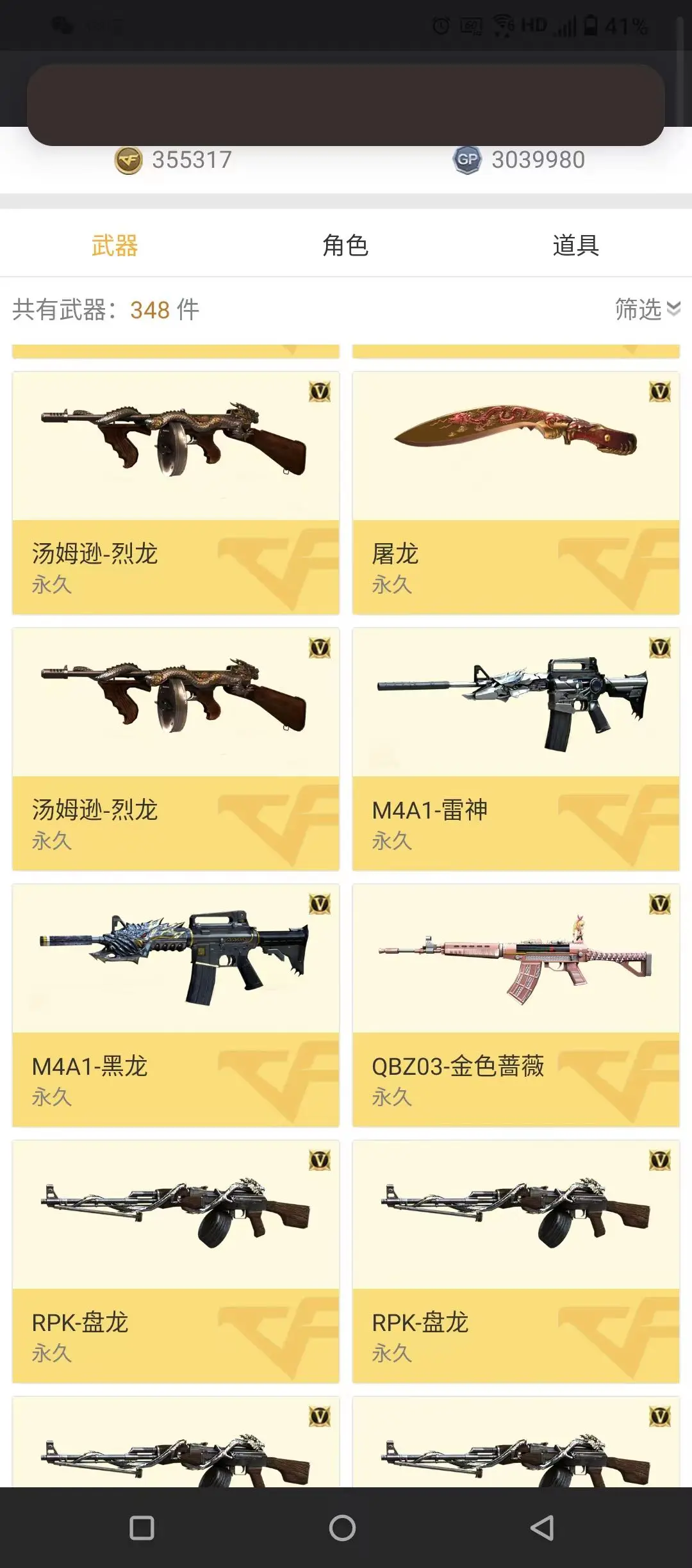This screenshot has width=692, height=1568.
Task: Open the QBZ03-金色蔷薇 weapon card
Action: [x=516, y=1005]
